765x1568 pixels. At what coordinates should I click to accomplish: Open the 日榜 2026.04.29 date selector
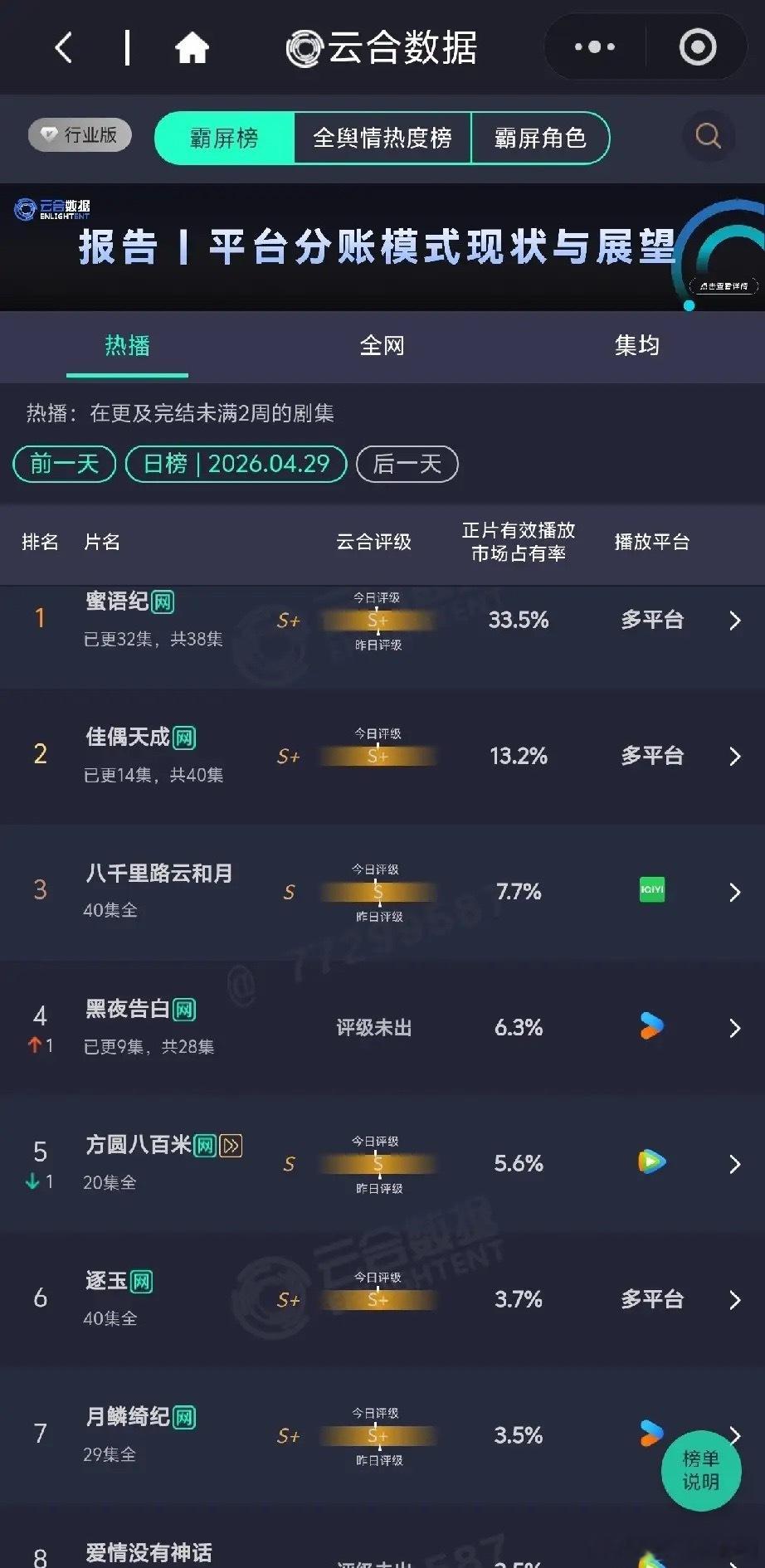click(x=235, y=464)
